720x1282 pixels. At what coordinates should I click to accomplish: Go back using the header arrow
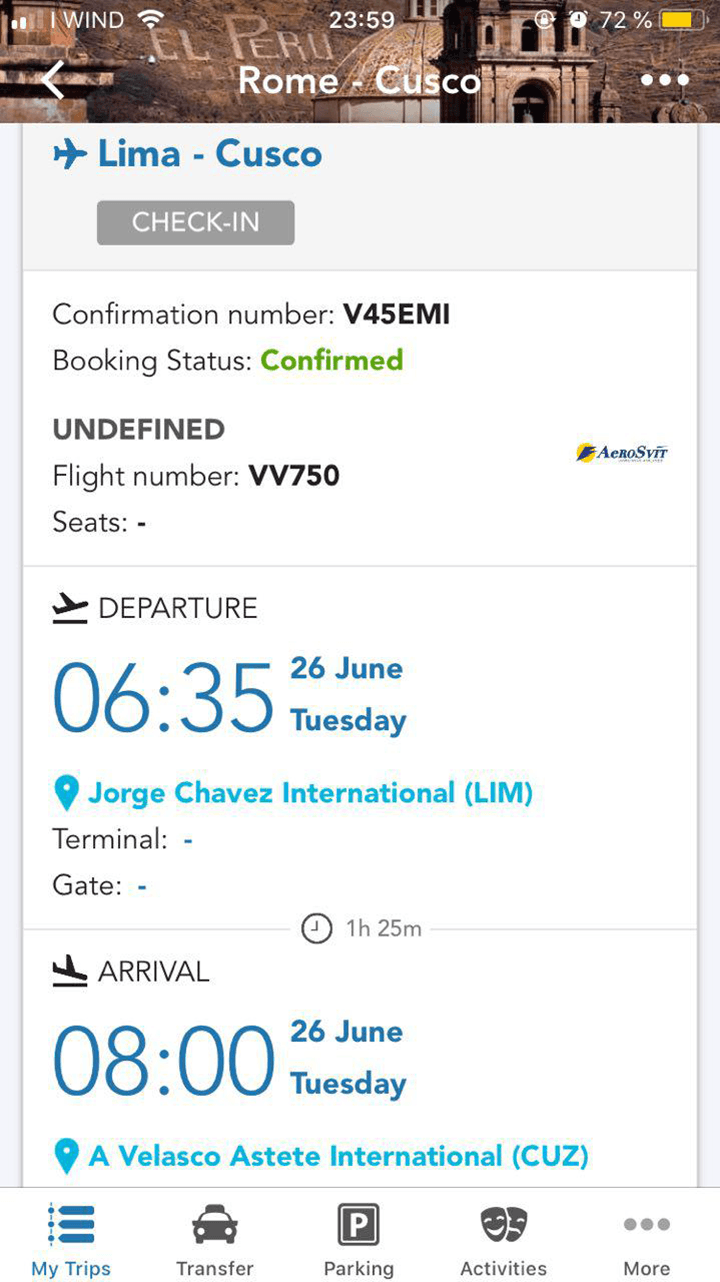54,80
